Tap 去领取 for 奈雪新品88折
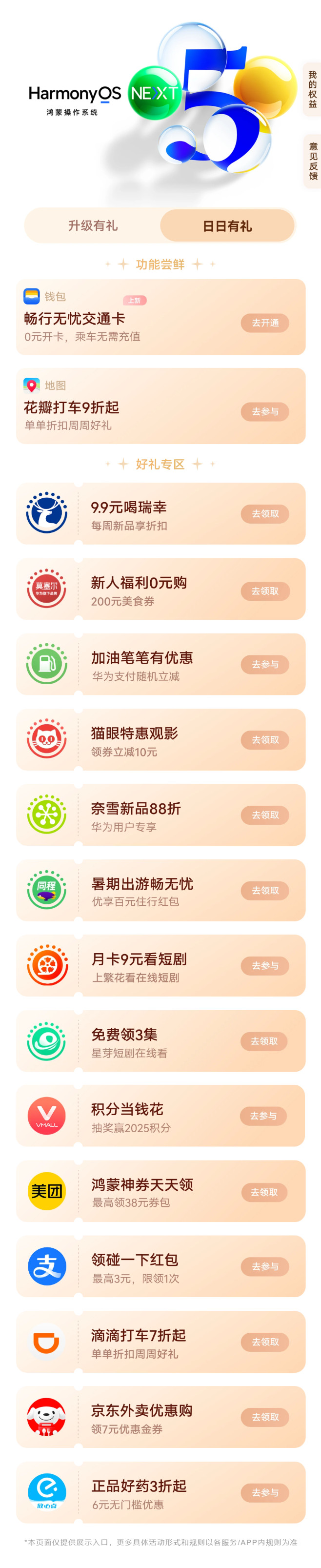This screenshot has width=321, height=1568. [x=265, y=815]
